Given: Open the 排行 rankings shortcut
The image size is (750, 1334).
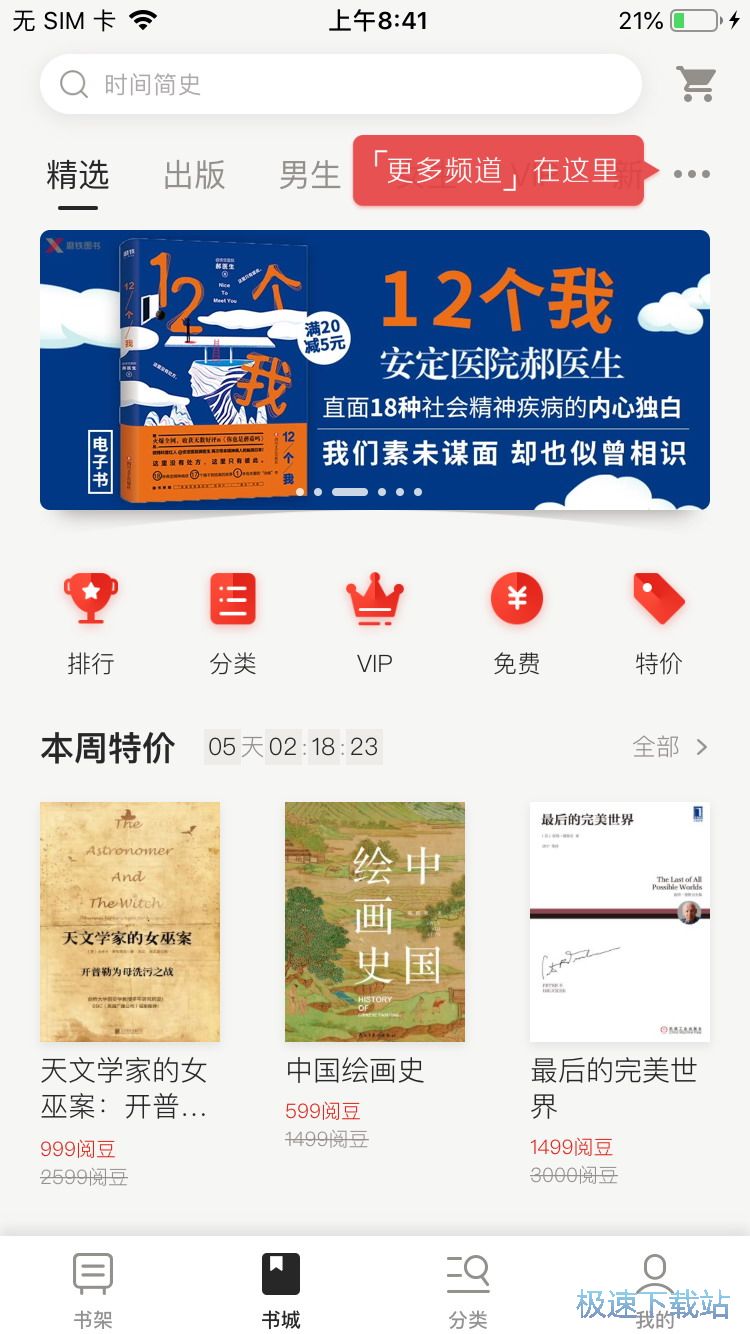Looking at the screenshot, I should [x=91, y=623].
